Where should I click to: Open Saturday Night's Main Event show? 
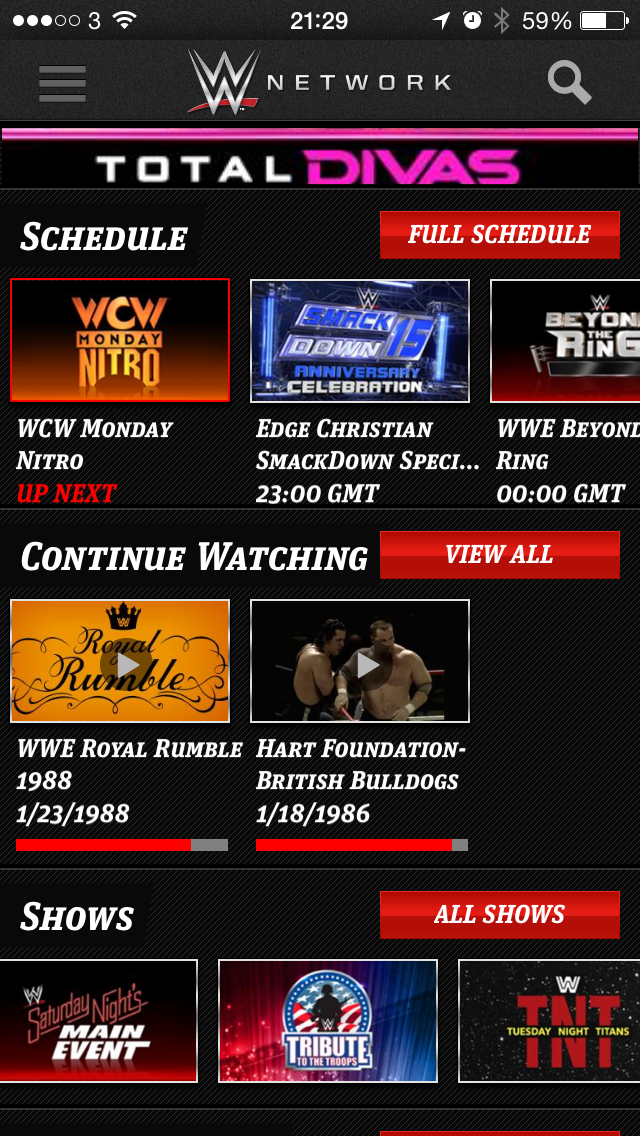[99, 1021]
